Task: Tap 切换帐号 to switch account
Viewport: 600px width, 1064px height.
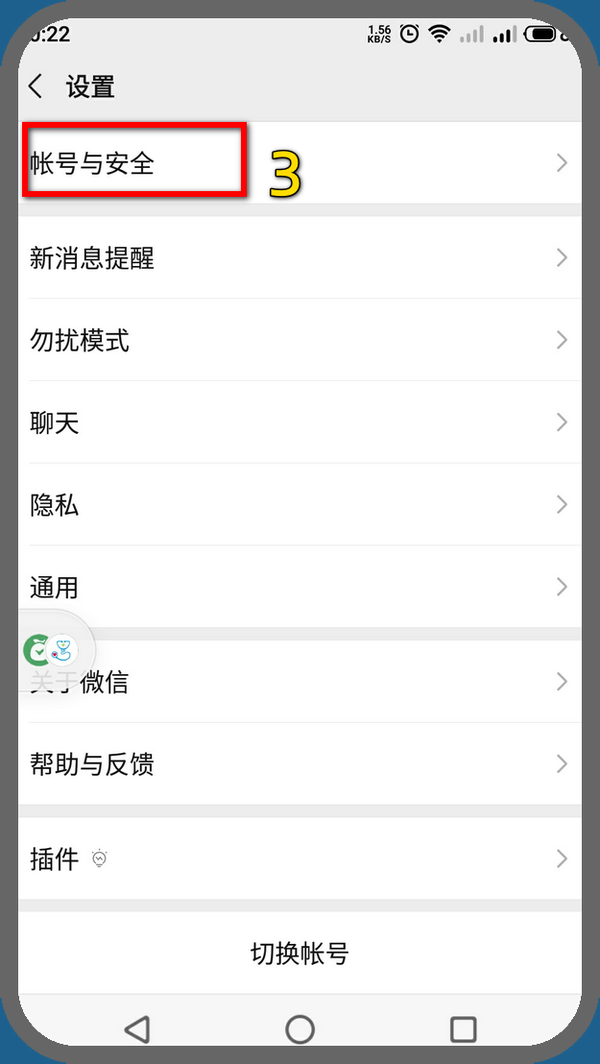Action: click(x=300, y=953)
